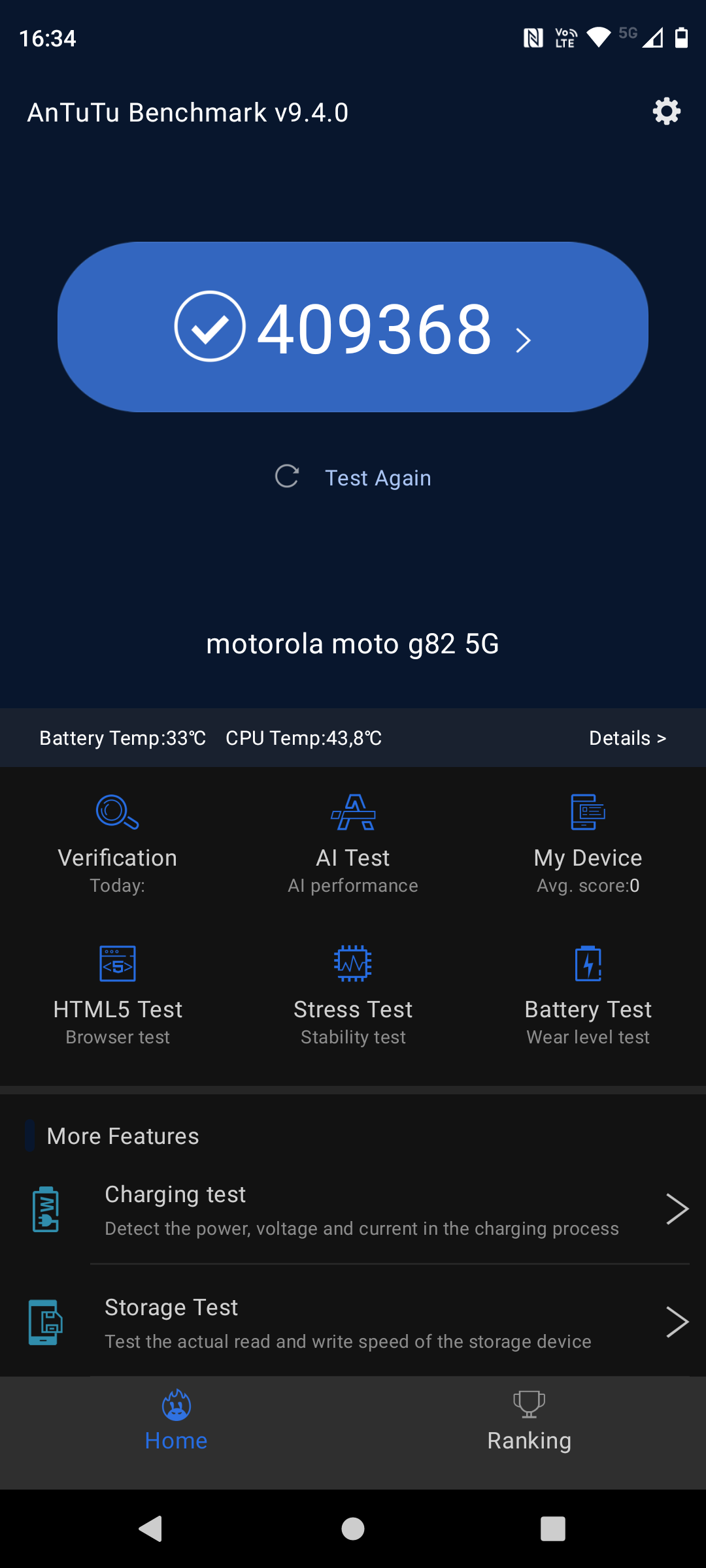Switch to the Ranking tab
Screen dimensions: 706x1568
529,1422
